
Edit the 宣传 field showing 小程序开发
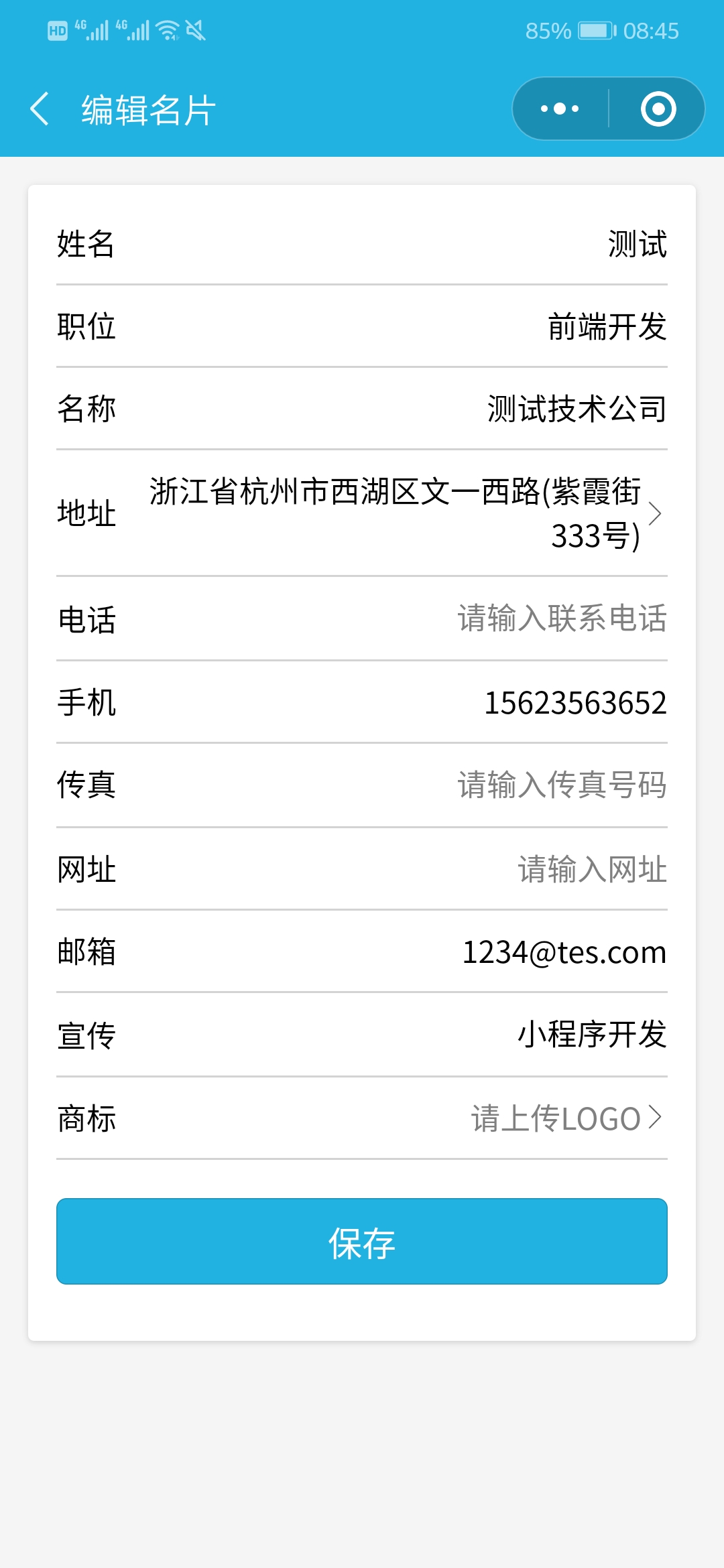pos(362,1035)
